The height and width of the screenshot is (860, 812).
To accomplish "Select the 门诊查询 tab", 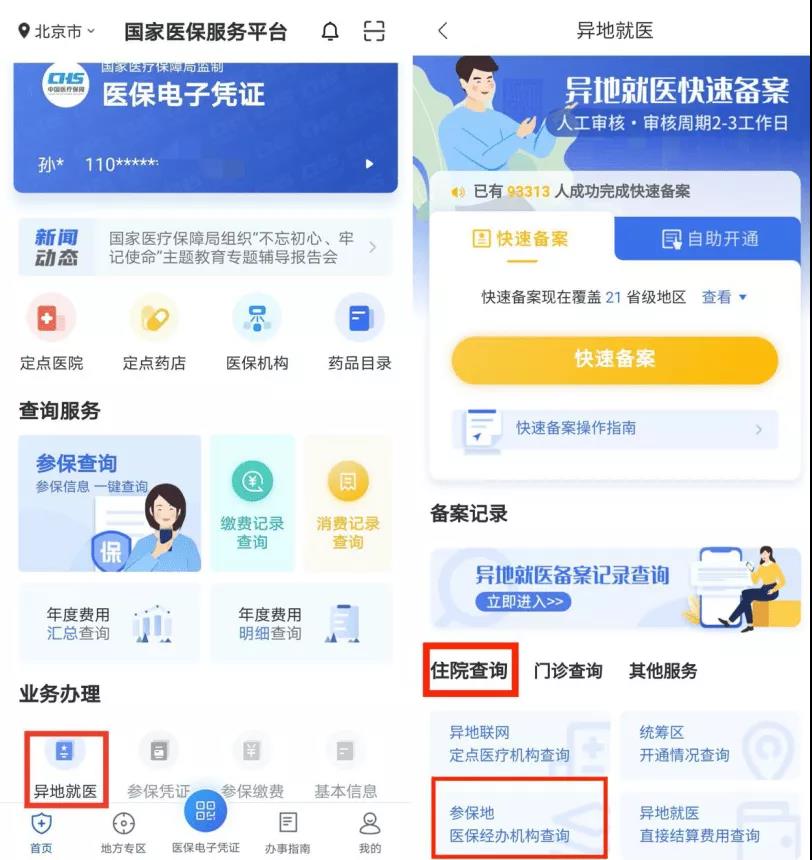I will 568,671.
